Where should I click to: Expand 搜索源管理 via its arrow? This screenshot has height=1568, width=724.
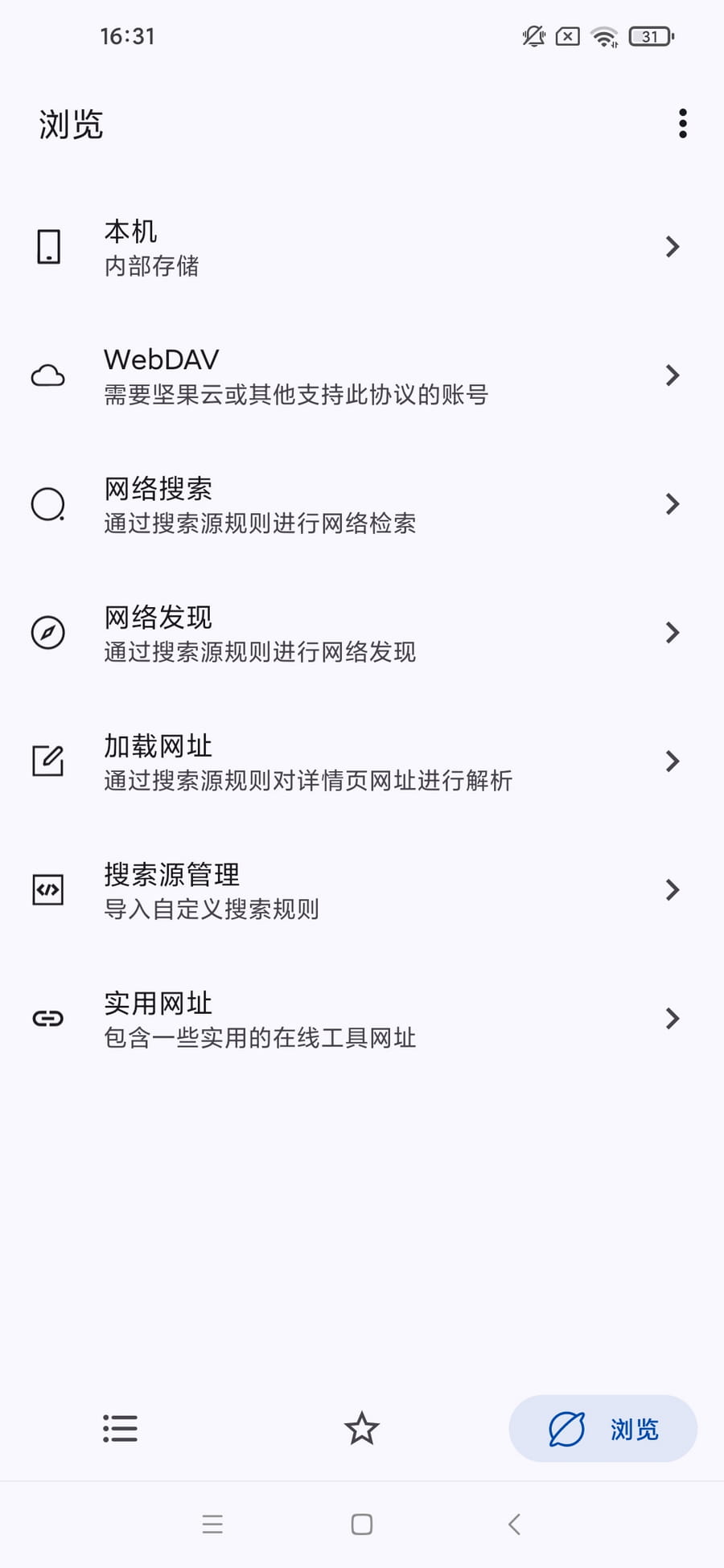[672, 890]
